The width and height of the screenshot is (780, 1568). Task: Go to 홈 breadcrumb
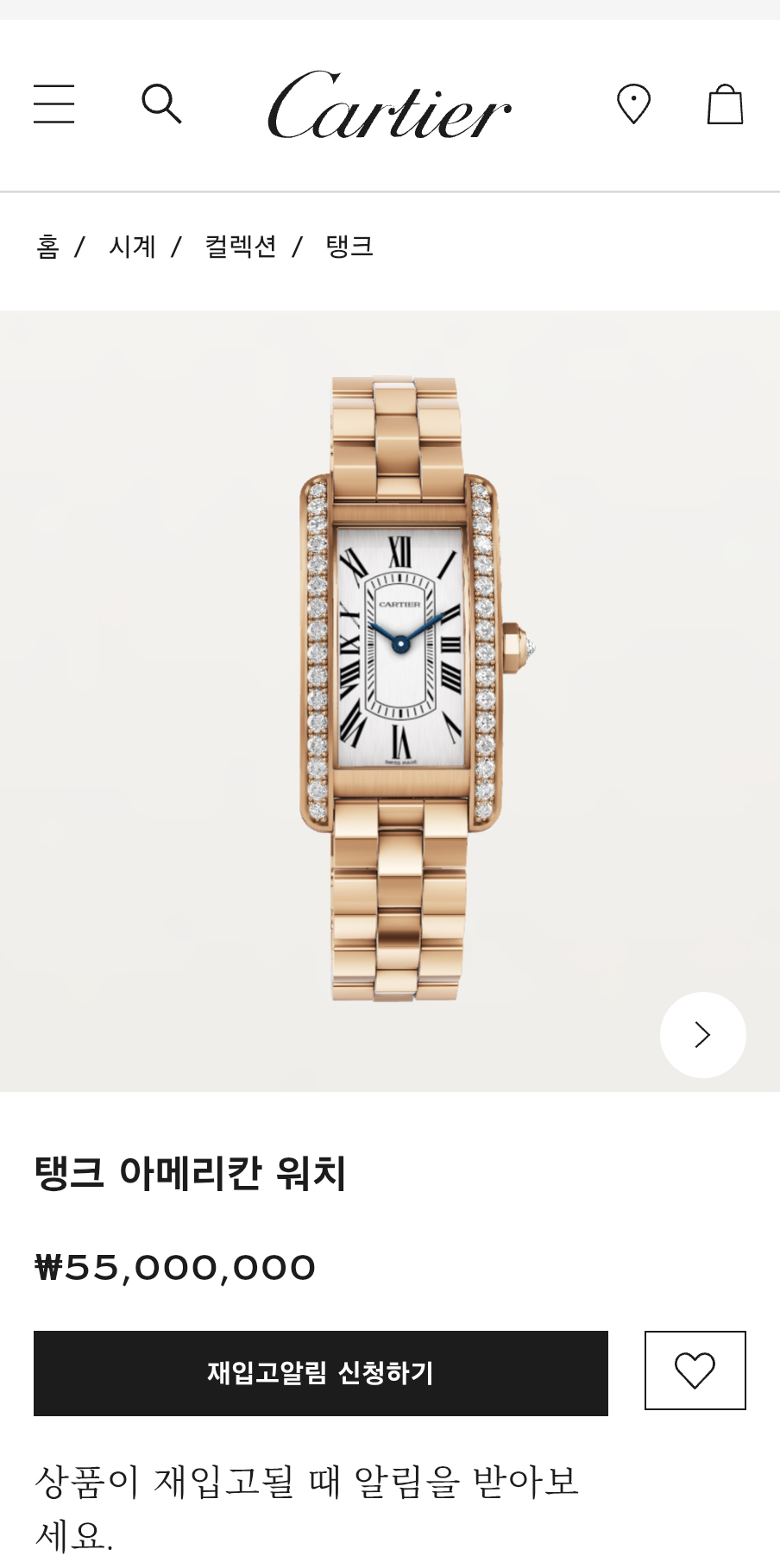47,247
